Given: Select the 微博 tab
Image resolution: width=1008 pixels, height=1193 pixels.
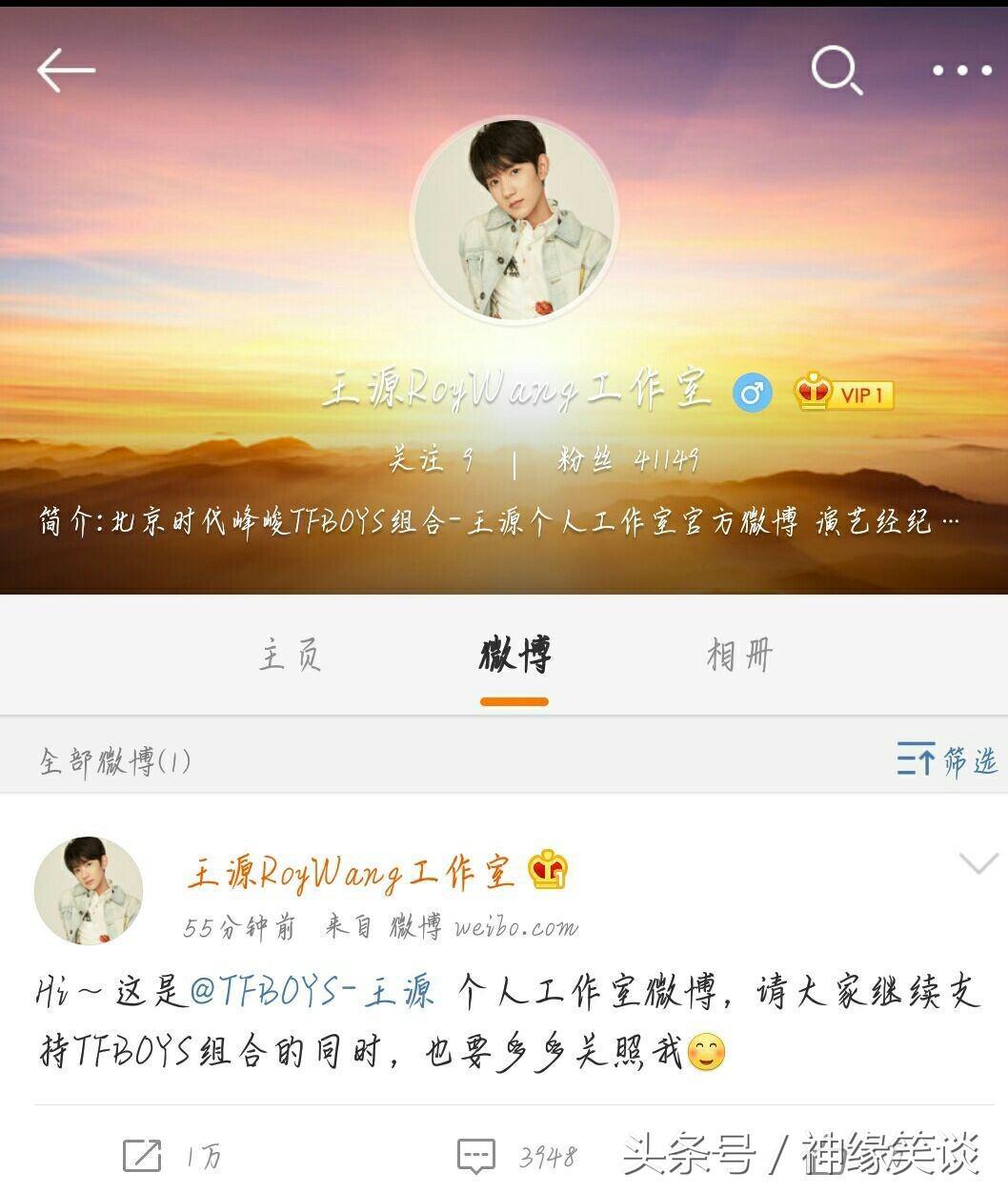Looking at the screenshot, I should point(514,657).
